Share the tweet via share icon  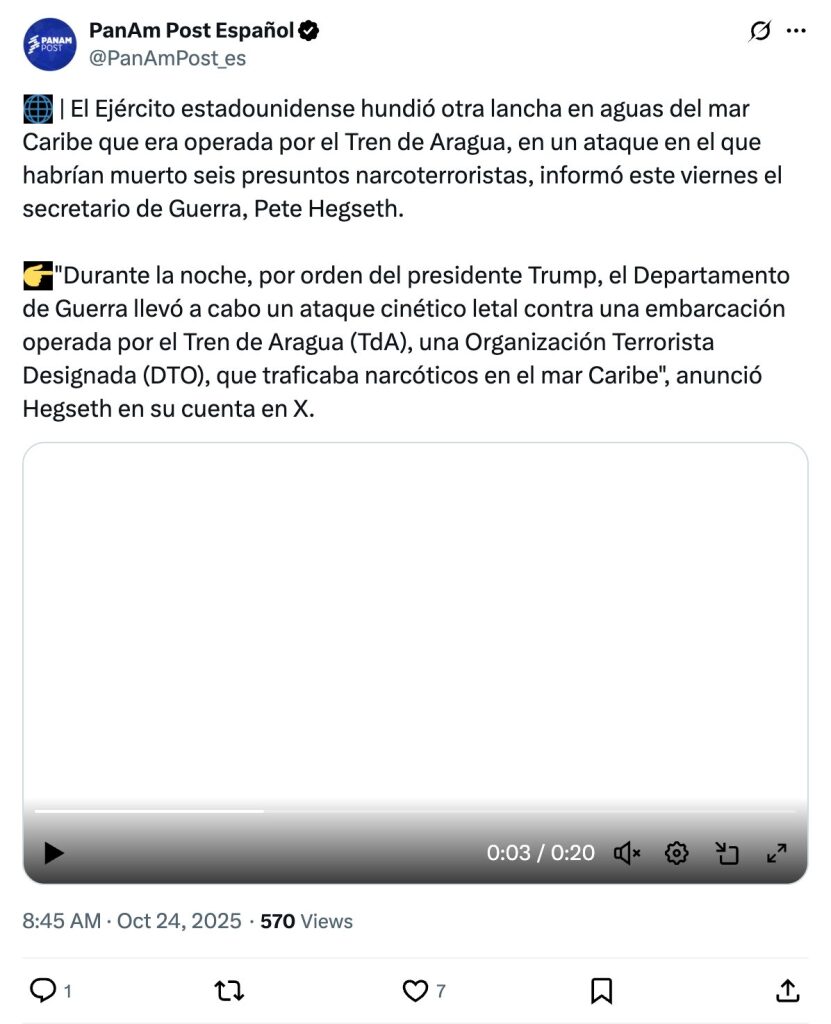coord(787,990)
